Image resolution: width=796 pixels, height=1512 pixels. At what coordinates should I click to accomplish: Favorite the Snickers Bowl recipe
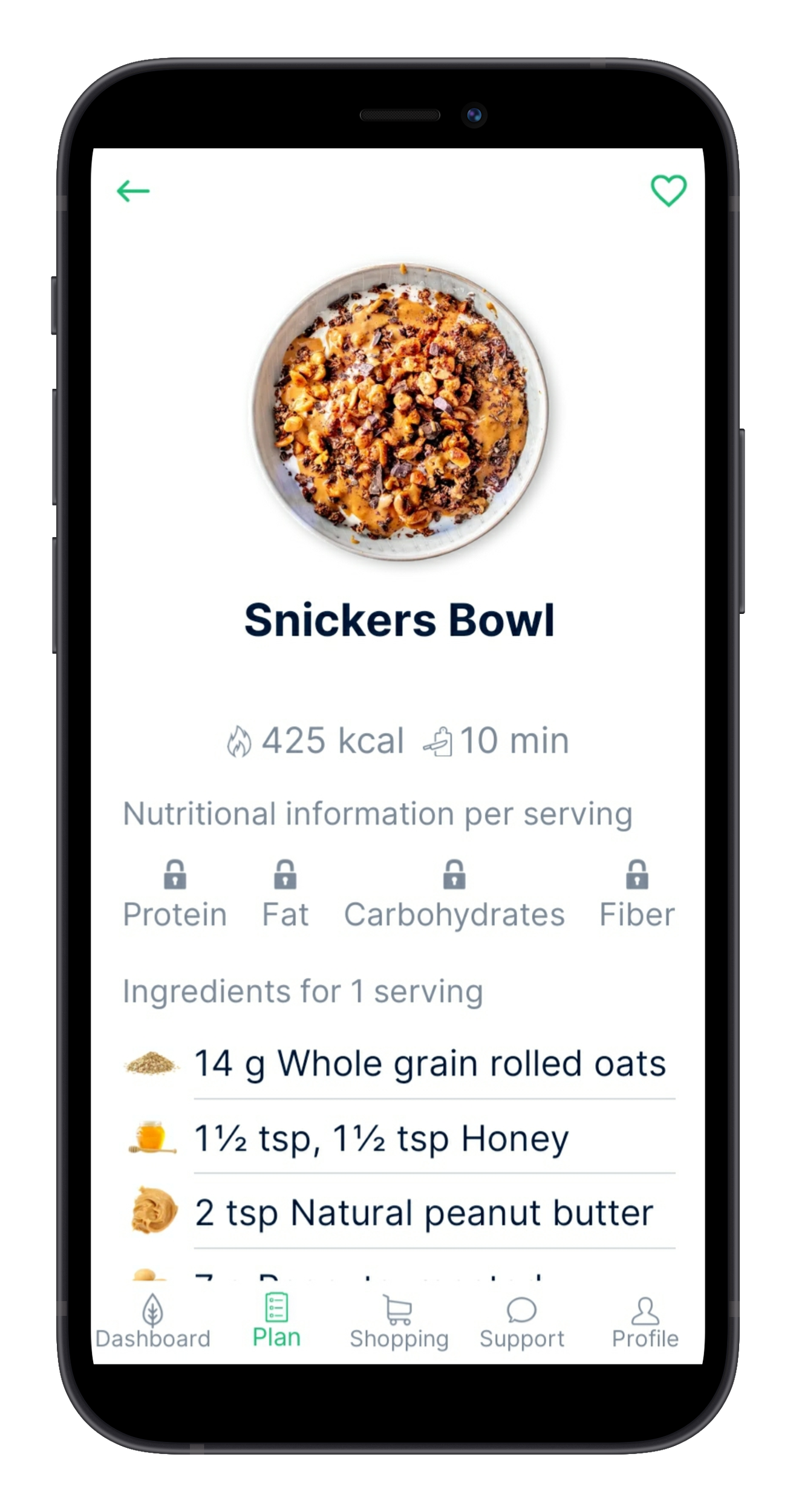pyautogui.click(x=668, y=191)
